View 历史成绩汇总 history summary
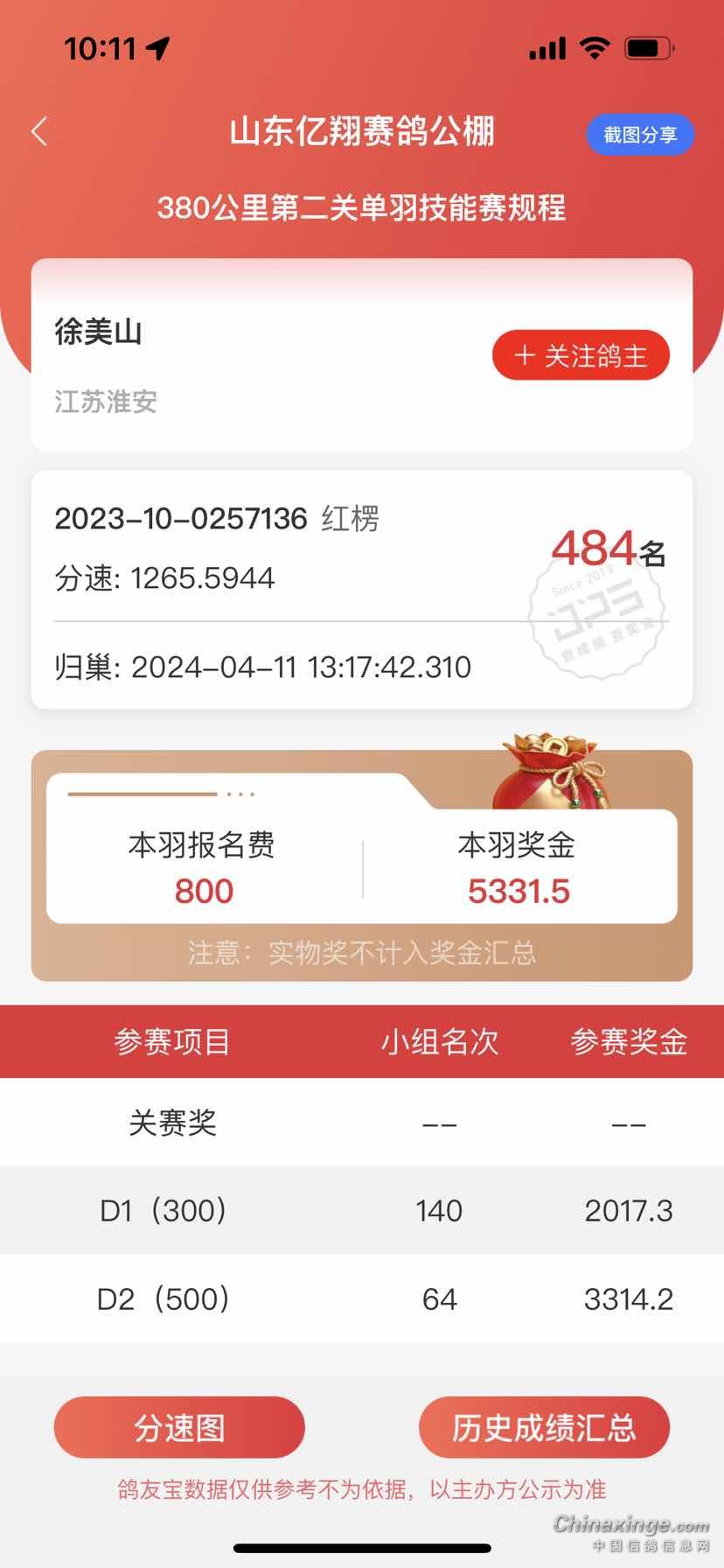The width and height of the screenshot is (724, 1568). coord(544,1429)
